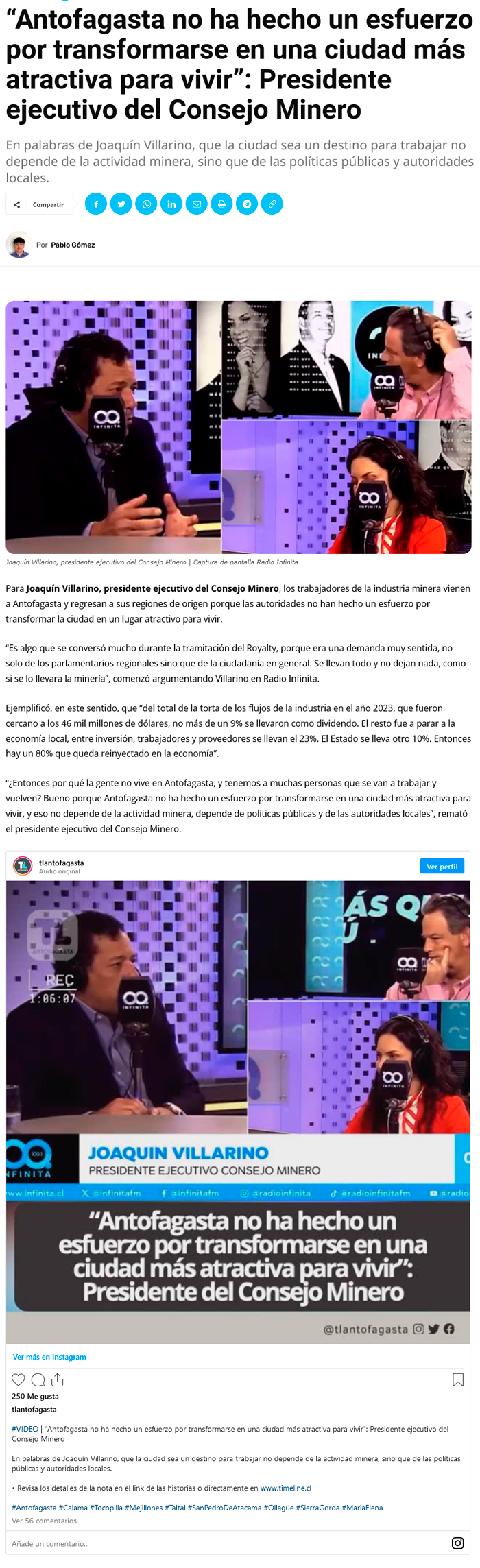Share the article on Twitter
Image resolution: width=480 pixels, height=1568 pixels.
pos(121,204)
